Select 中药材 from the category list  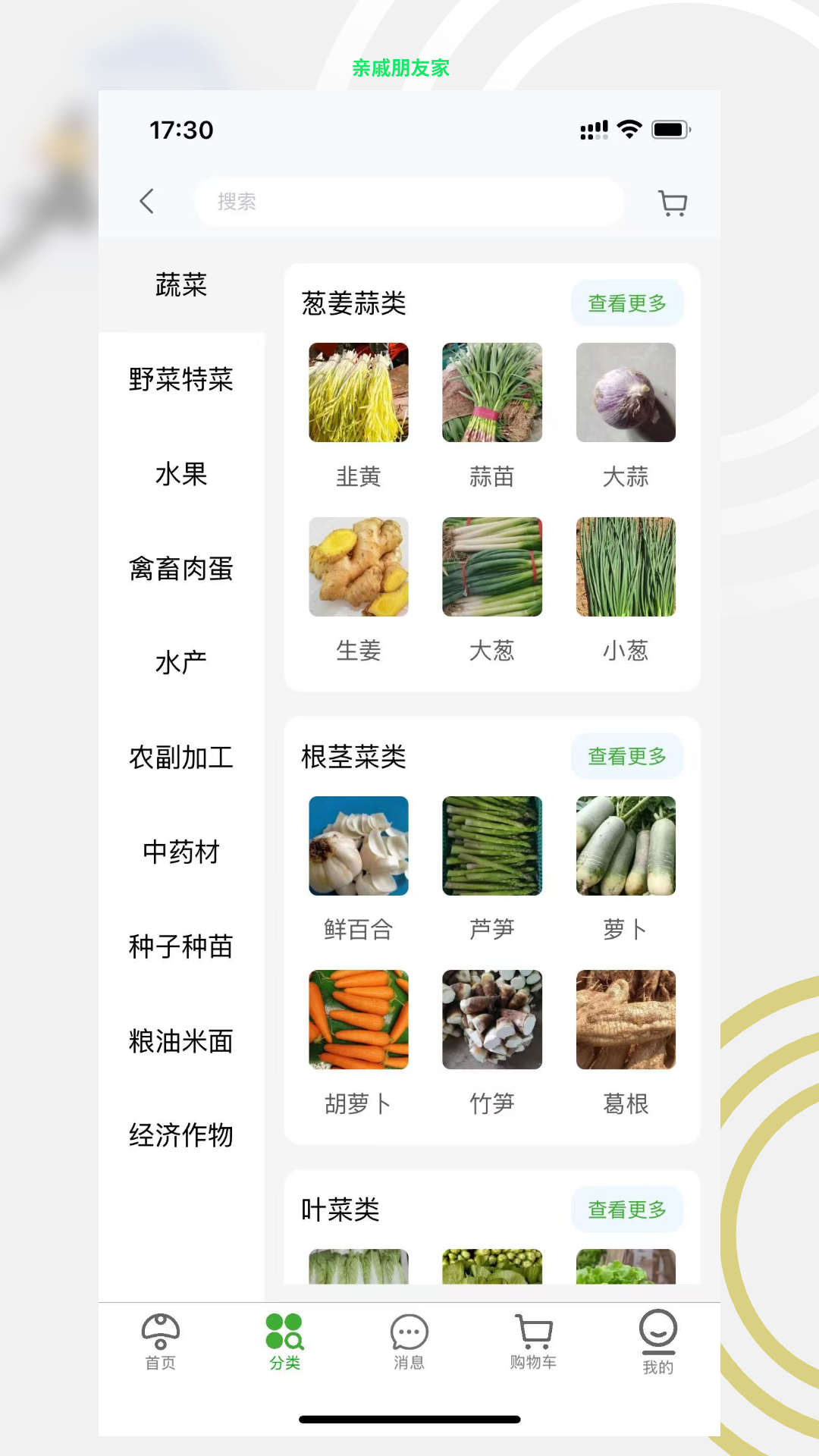[x=181, y=852]
